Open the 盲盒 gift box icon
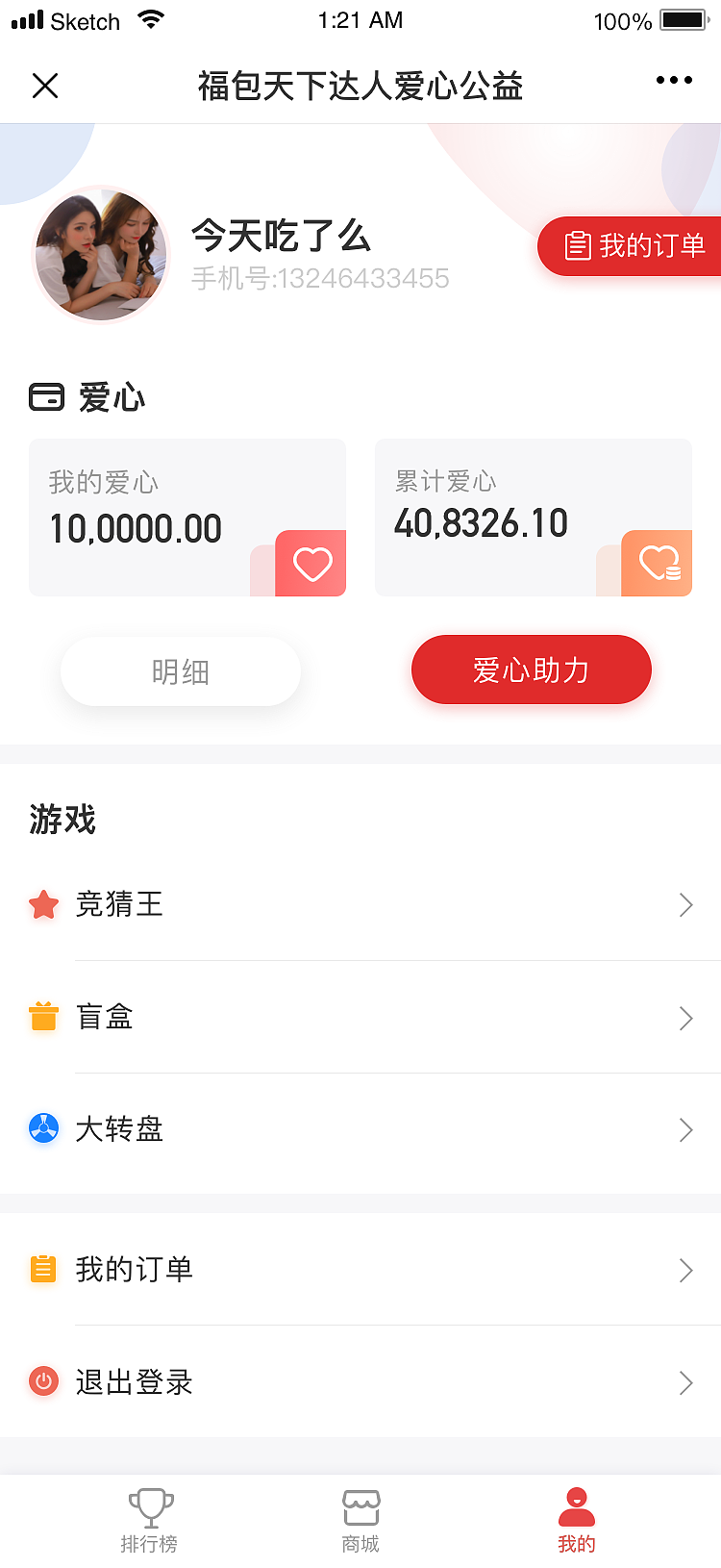Viewport: 721px width, 1568px height. click(43, 1017)
